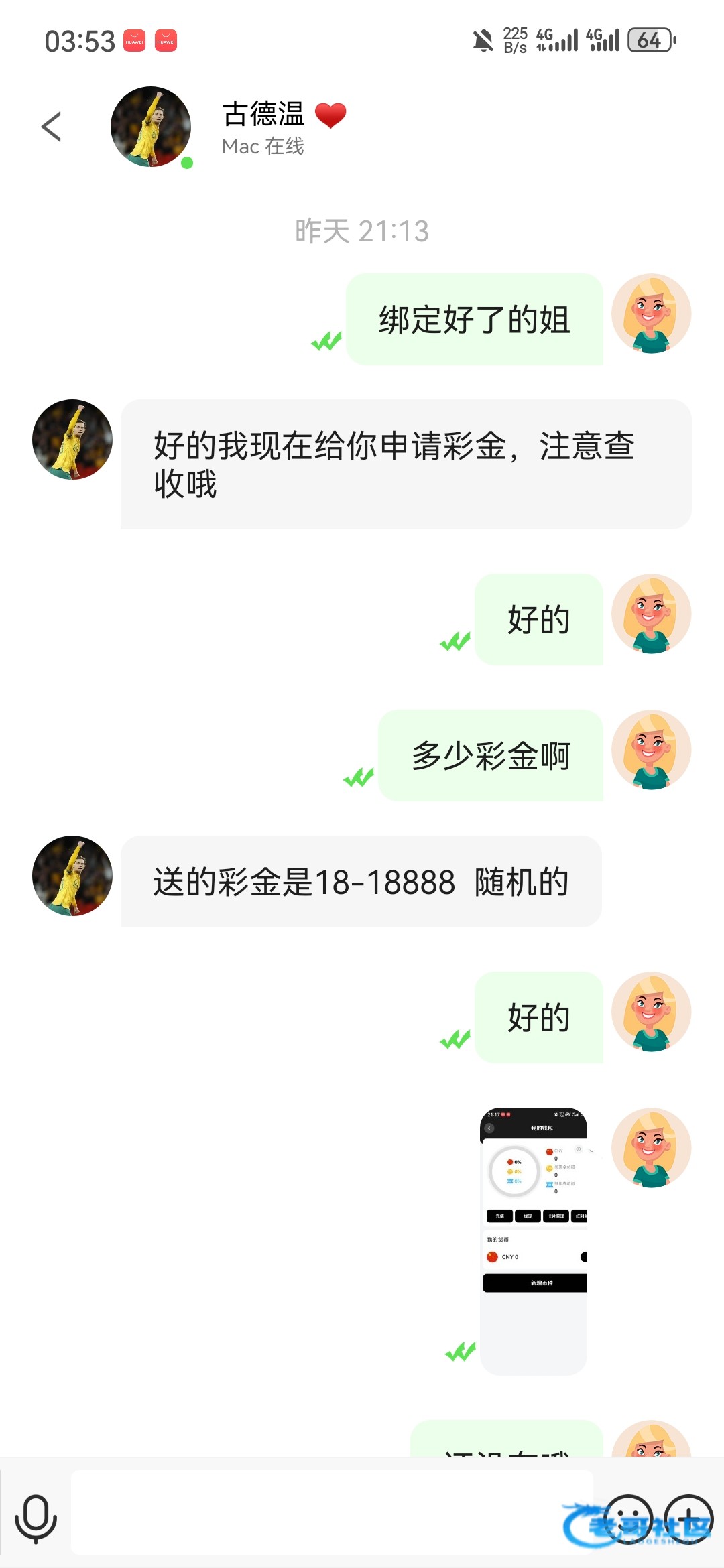This screenshot has width=724, height=1568.
Task: Record a voice message with the microphone
Action: pos(36,1518)
